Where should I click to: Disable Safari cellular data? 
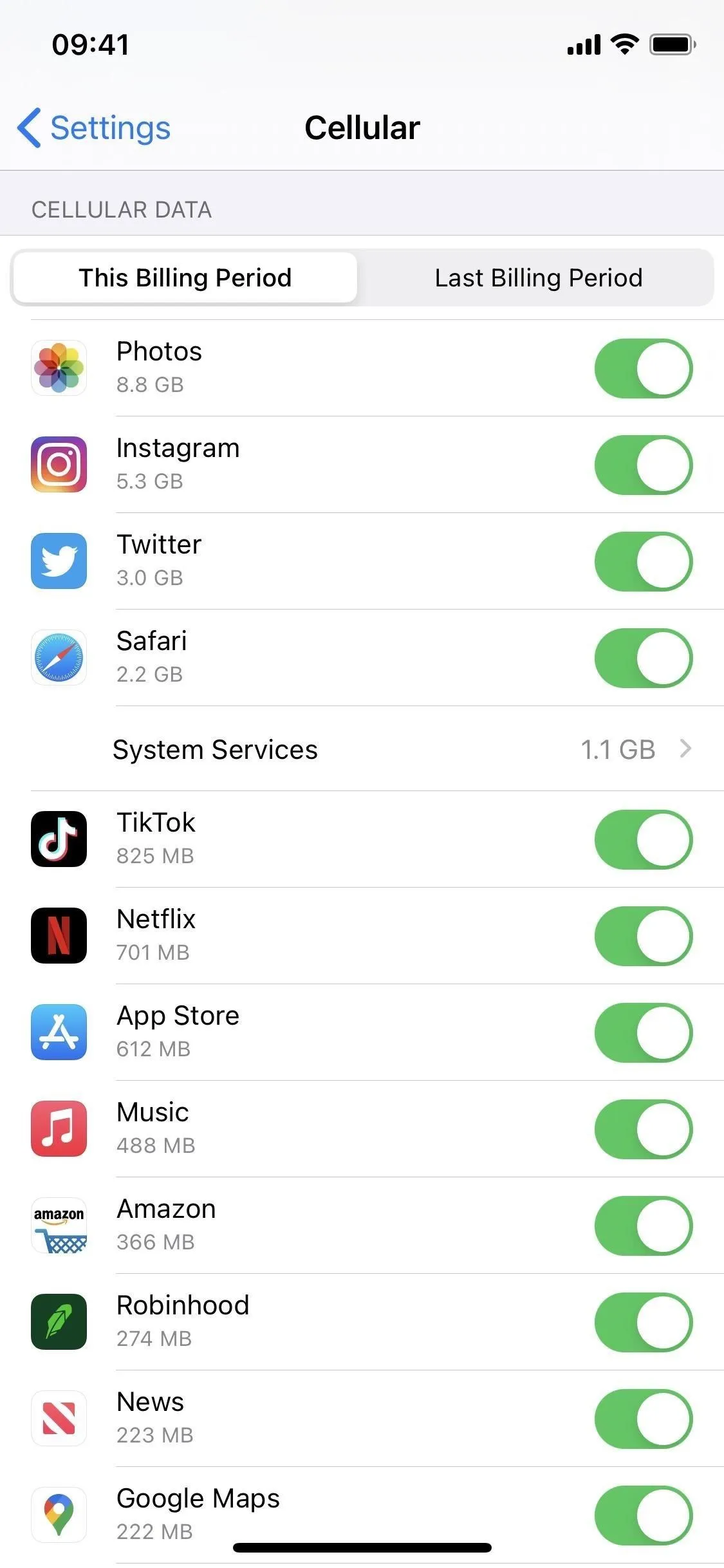click(644, 658)
